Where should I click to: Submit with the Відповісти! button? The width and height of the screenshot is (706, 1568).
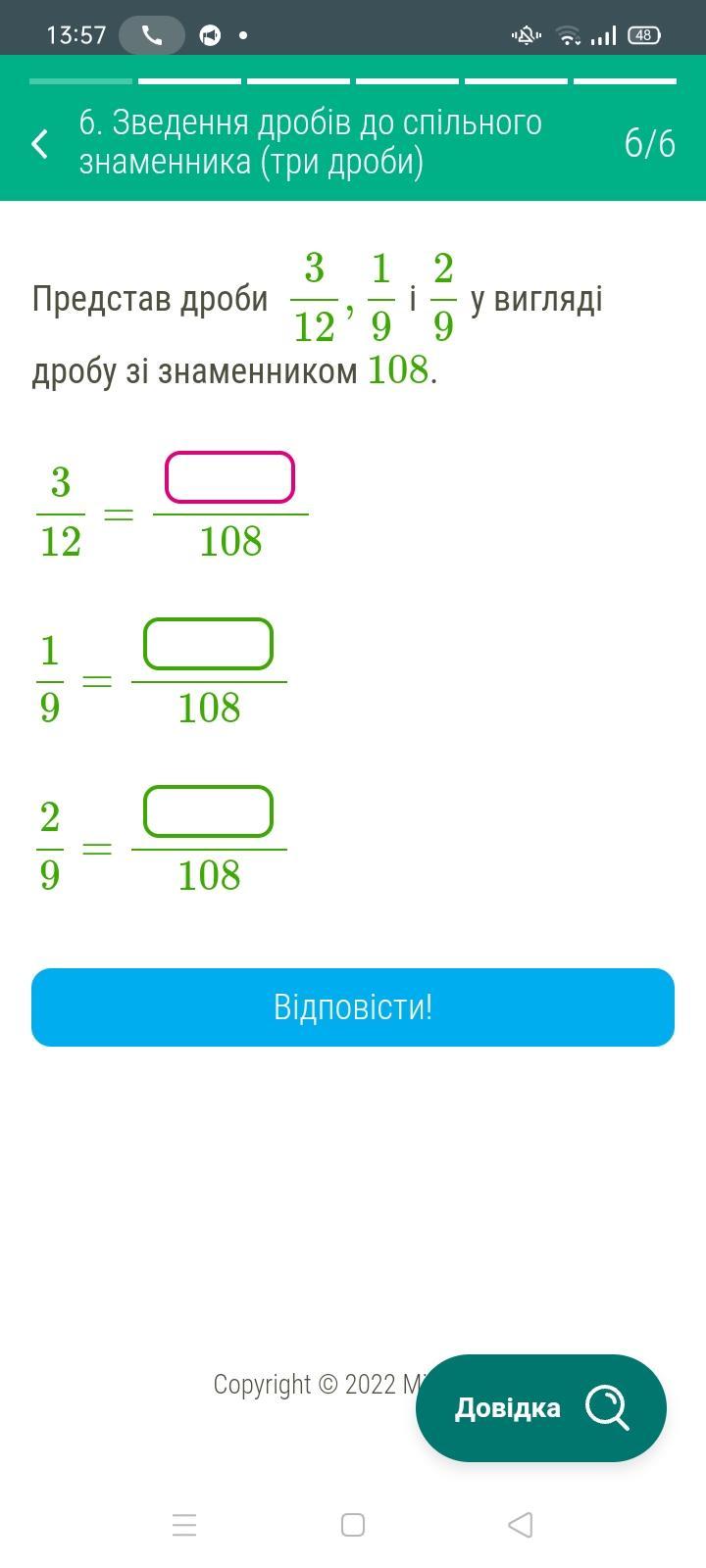[x=353, y=1007]
